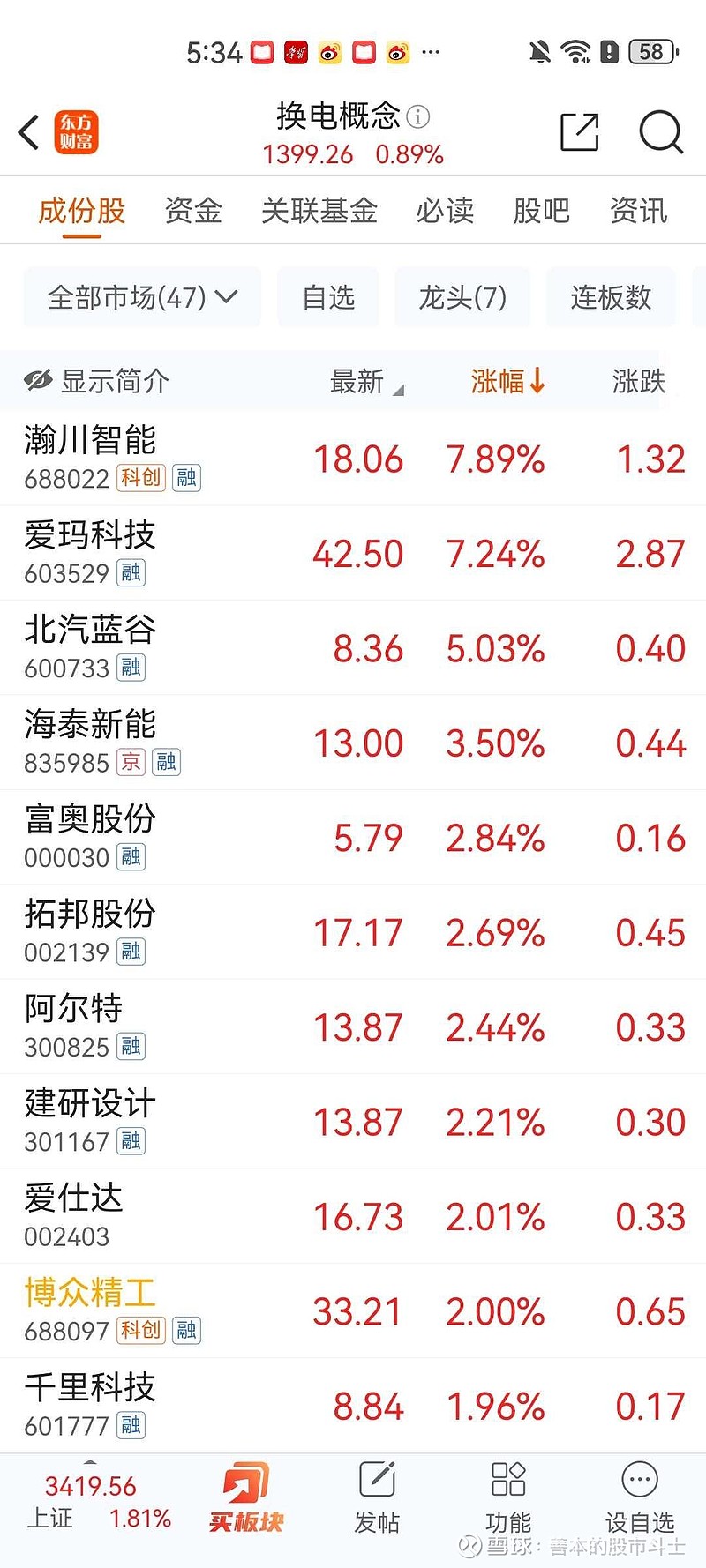Go back to the previous page

(29, 133)
